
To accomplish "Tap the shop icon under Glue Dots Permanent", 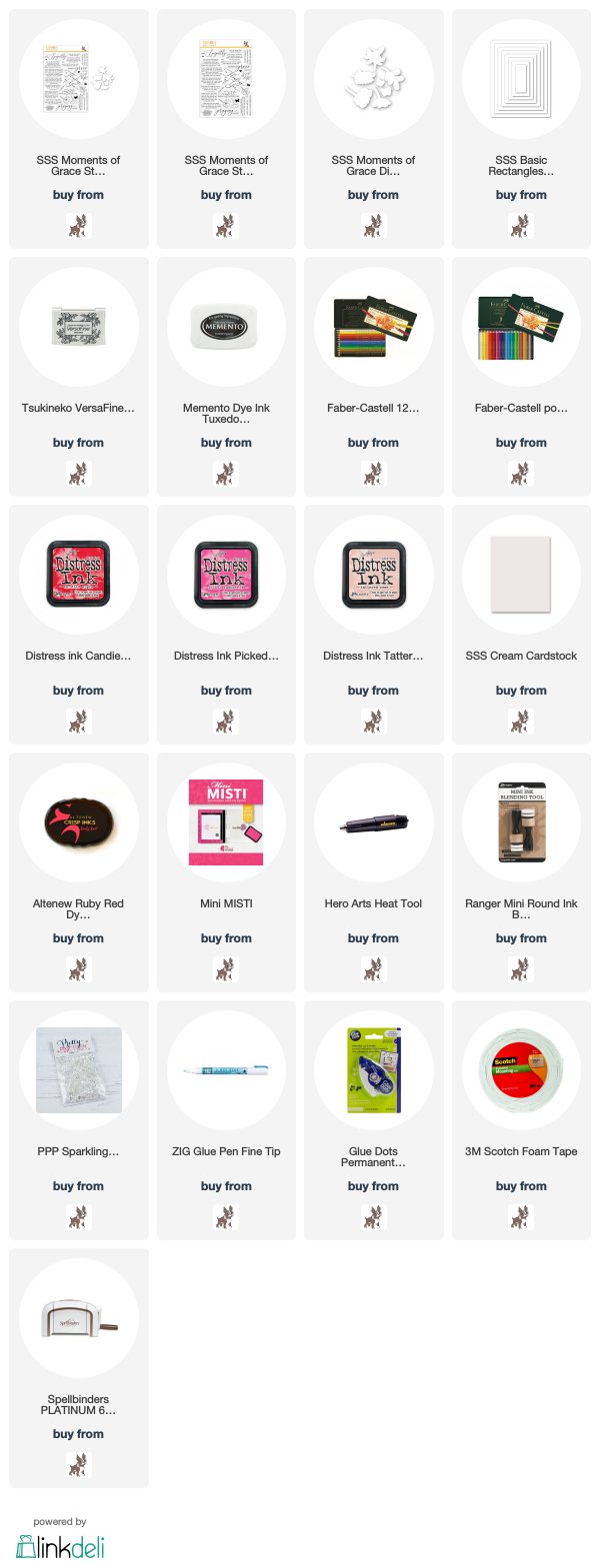I will point(373,1216).
